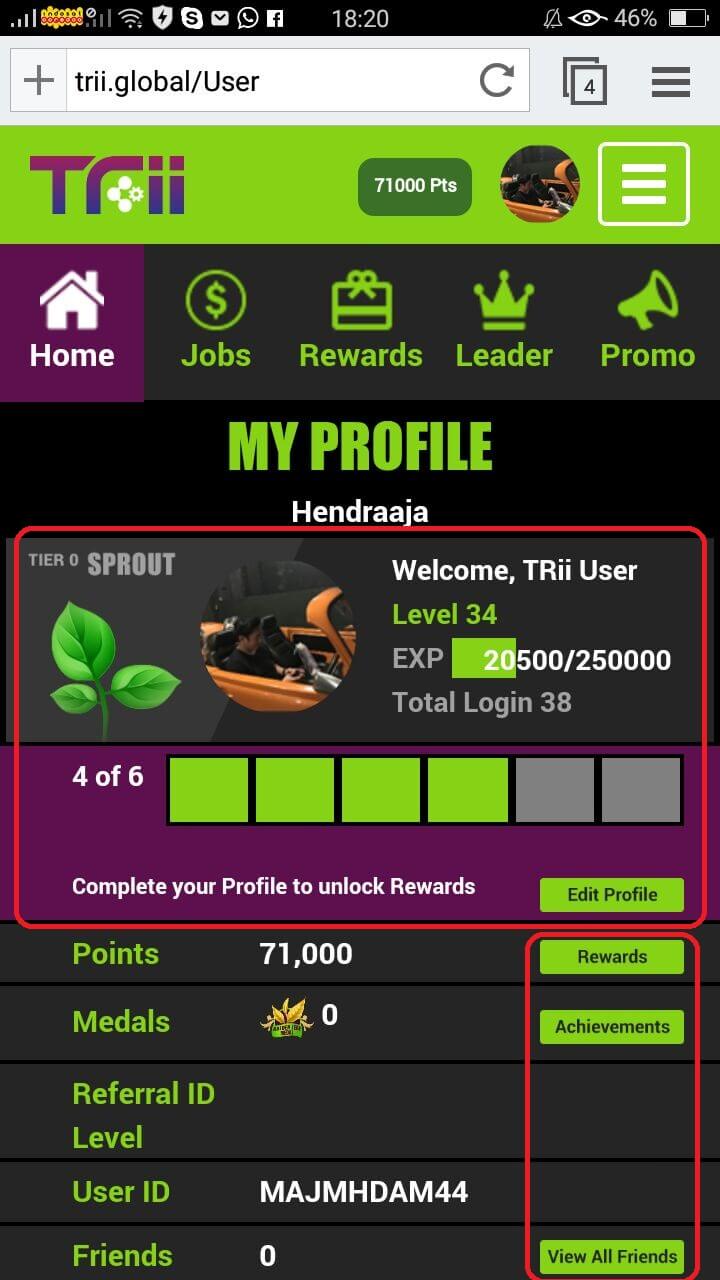Go to the Home tab
The image size is (720, 1280).
point(72,323)
